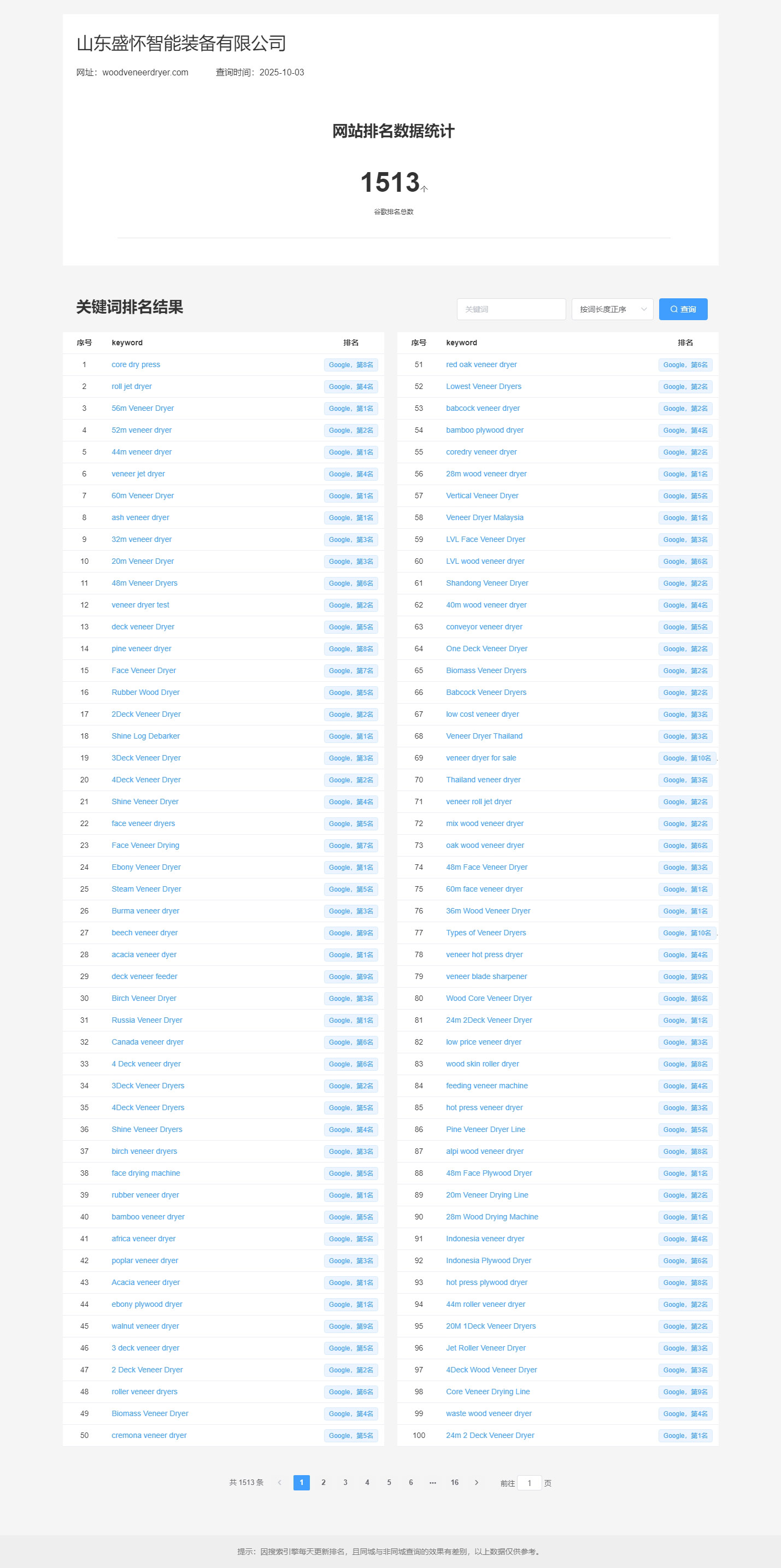Open the 'cremona veneer dryer' keyword link
This screenshot has height=1568, width=781.
[x=149, y=1435]
